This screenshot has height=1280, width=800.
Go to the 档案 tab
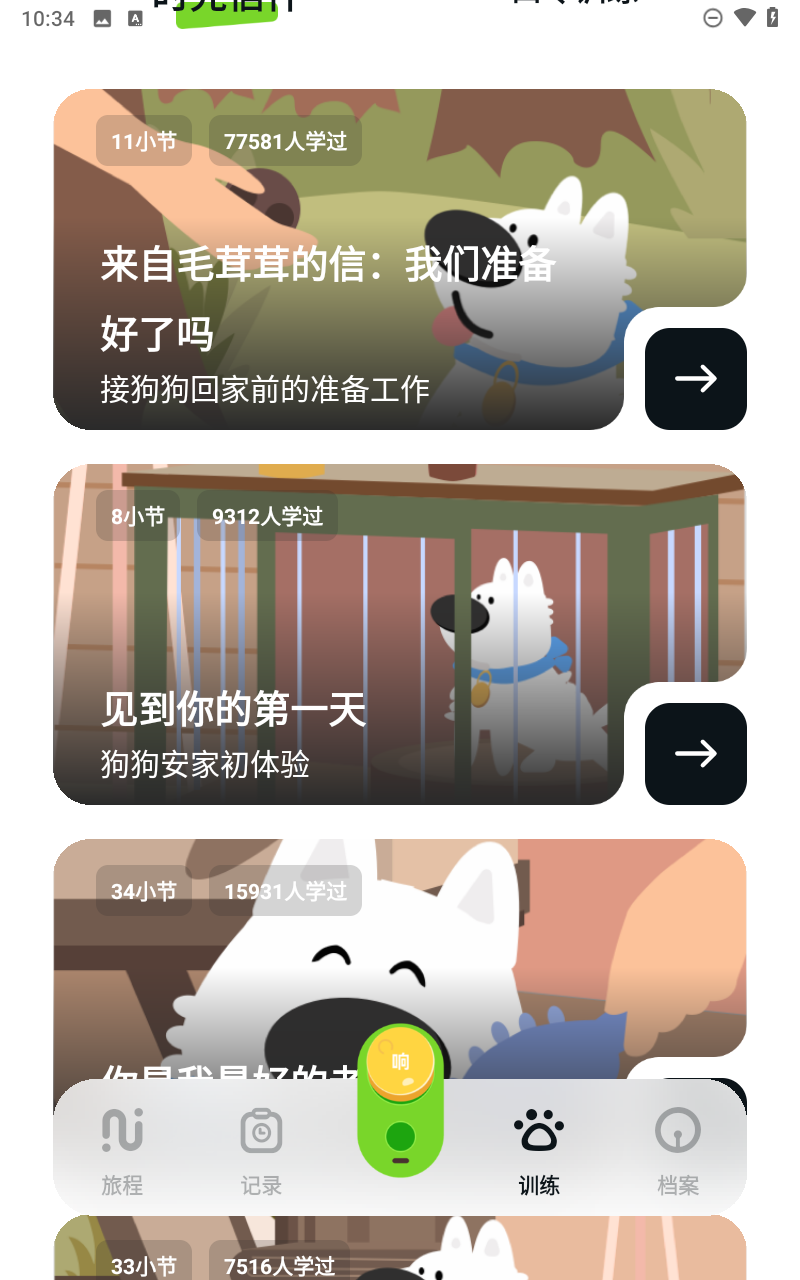point(678,1150)
